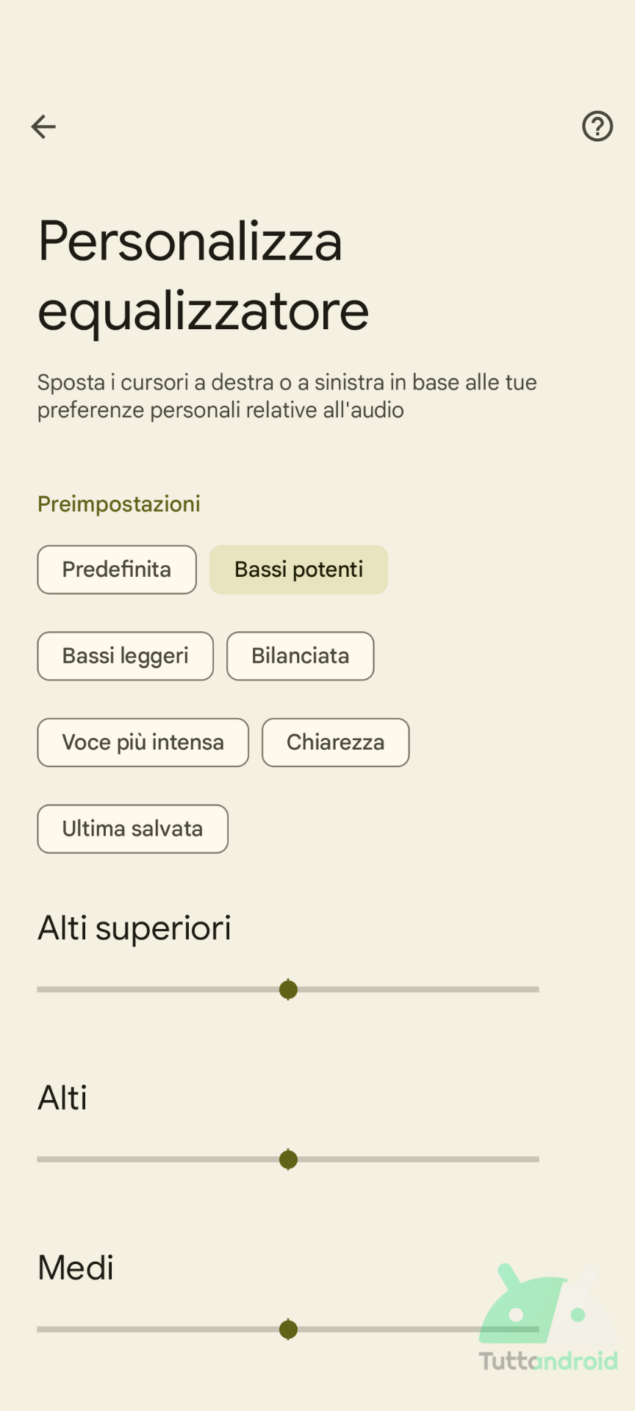Go back using the top arrow
This screenshot has height=1411, width=635.
pos(43,126)
